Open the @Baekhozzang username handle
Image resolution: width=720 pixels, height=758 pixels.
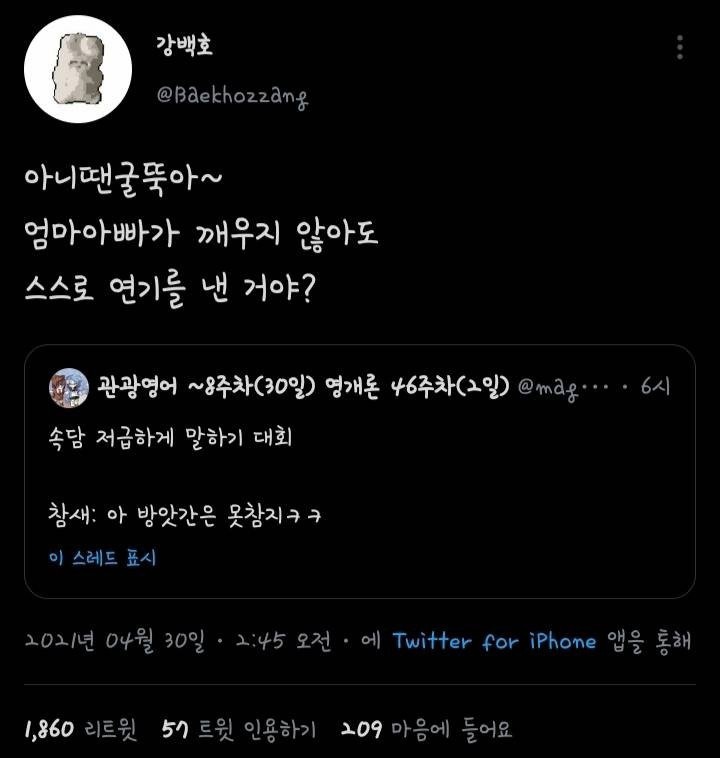click(232, 95)
